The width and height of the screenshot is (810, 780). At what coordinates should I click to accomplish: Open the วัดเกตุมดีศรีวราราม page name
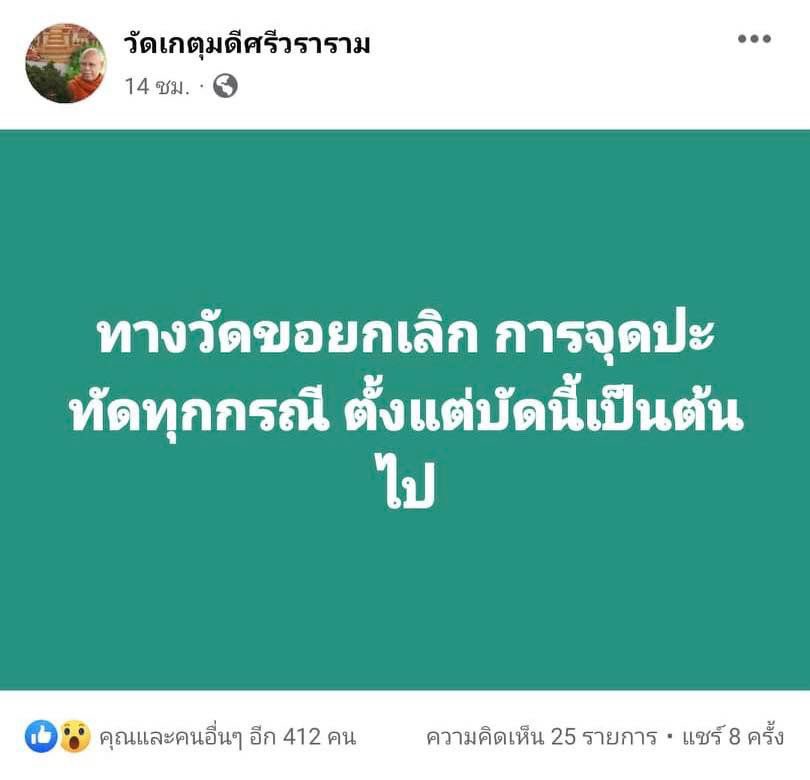click(x=247, y=44)
